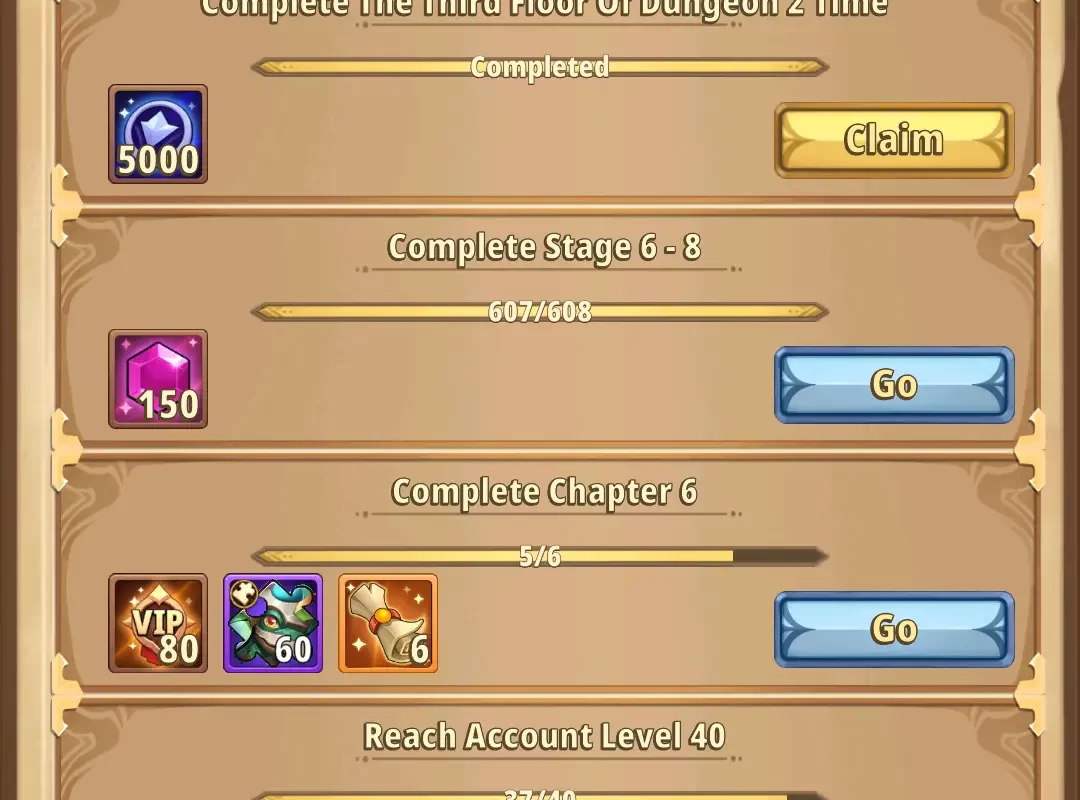This screenshot has height=800, width=1080.
Task: View the 6 scroll reward item
Action: (x=388, y=623)
